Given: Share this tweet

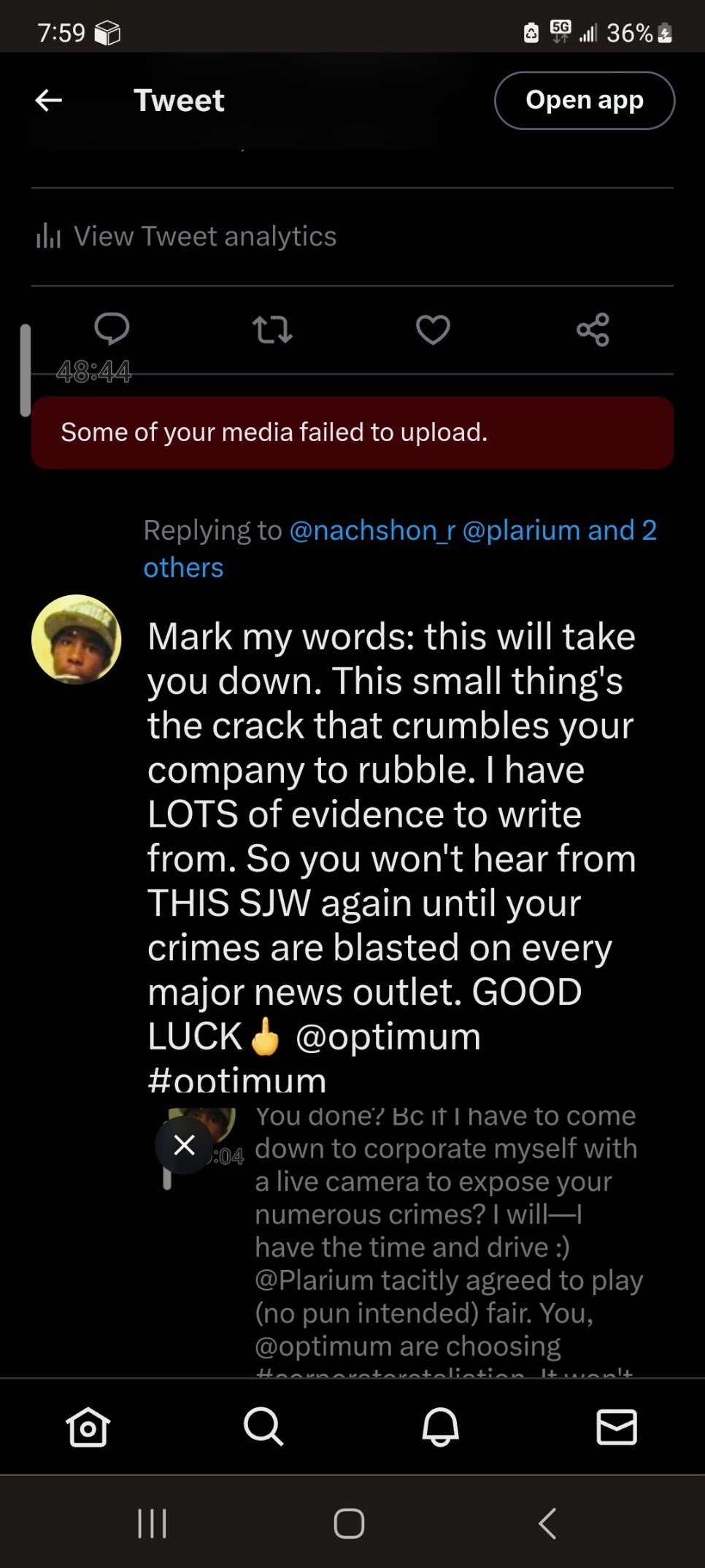Looking at the screenshot, I should [x=593, y=329].
